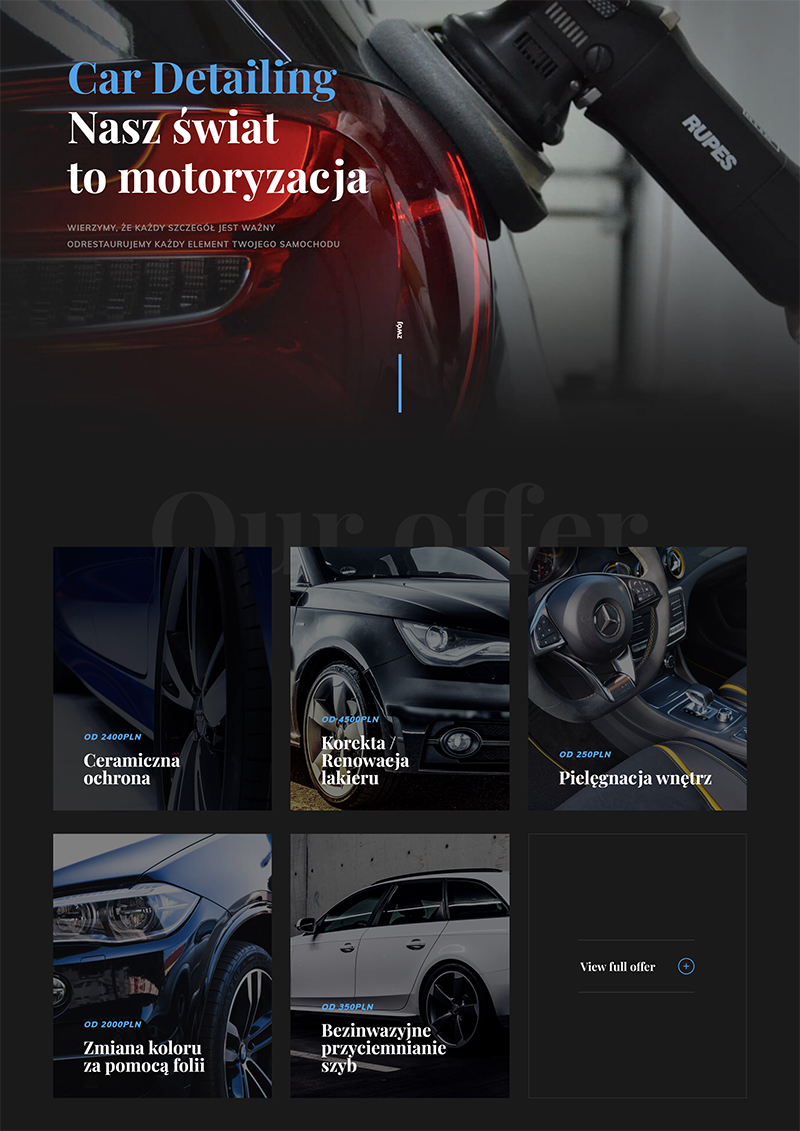800x1131 pixels.
Task: Open the Korekta / Renowacja lakieru card
Action: (x=399, y=678)
